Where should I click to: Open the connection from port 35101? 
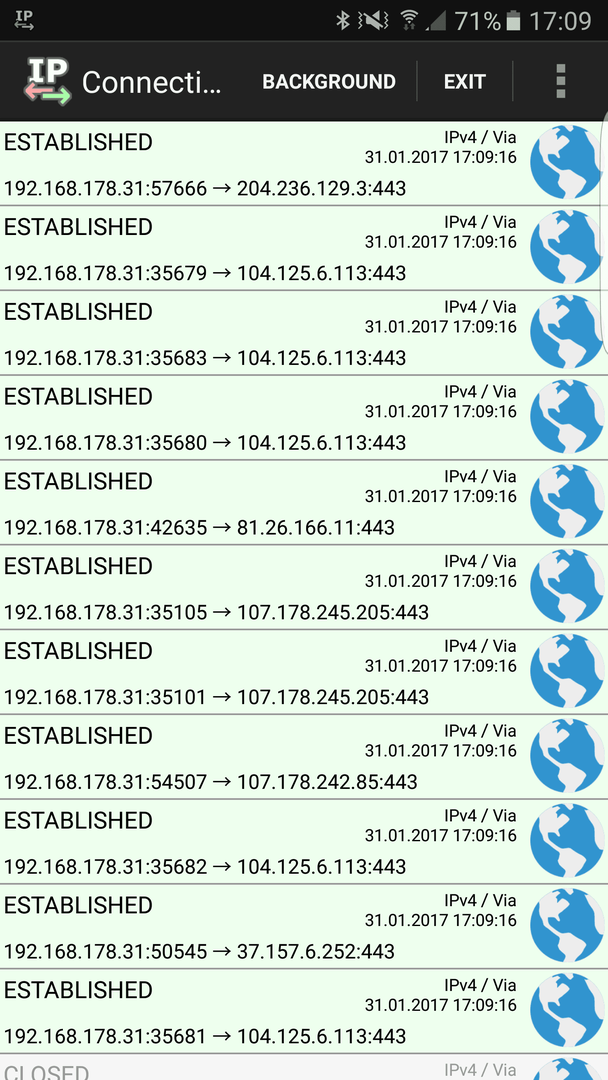point(304,672)
